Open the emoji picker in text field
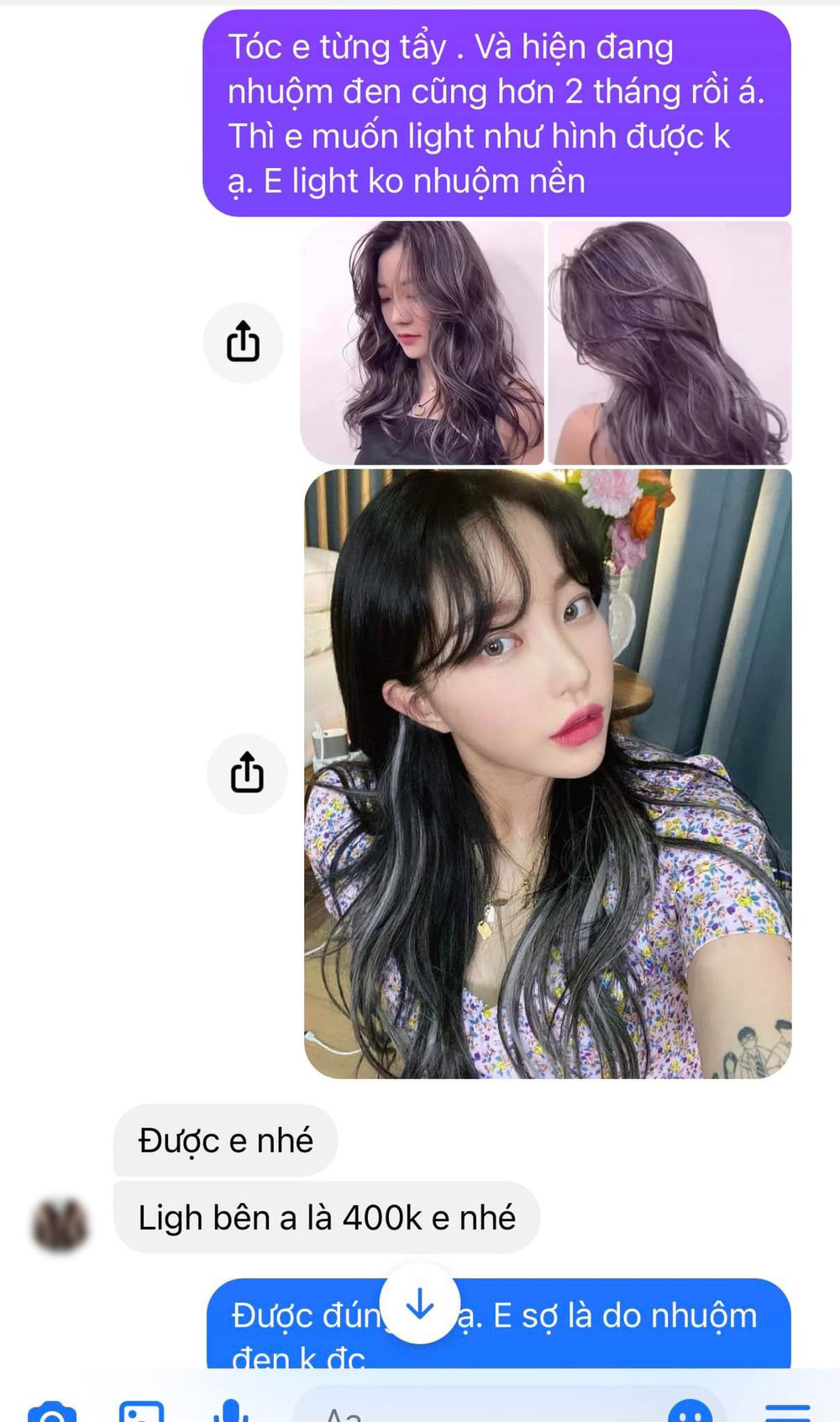The image size is (840, 1422). [x=690, y=1412]
